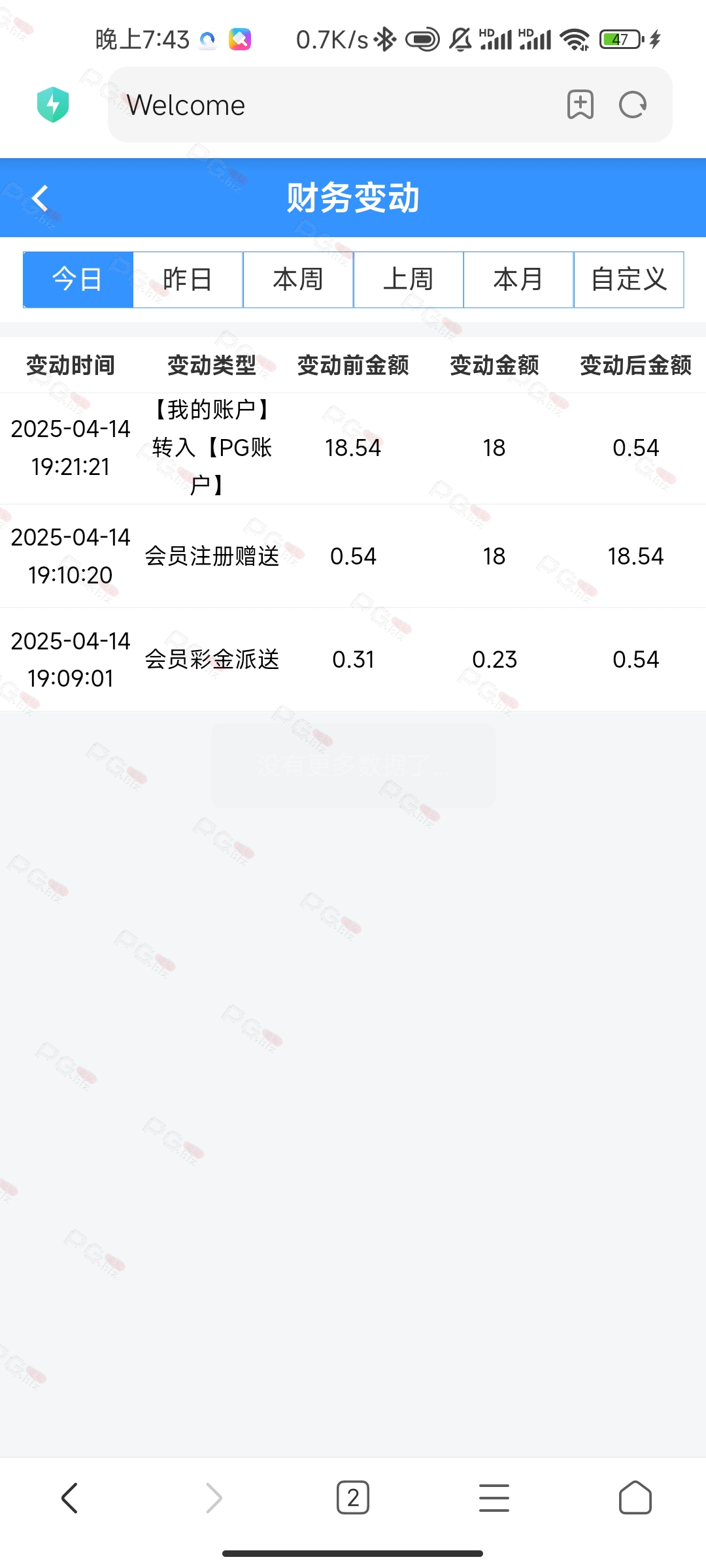Switch to the 昨日 tab
Image resolution: width=706 pixels, height=1568 pixels.
click(188, 280)
